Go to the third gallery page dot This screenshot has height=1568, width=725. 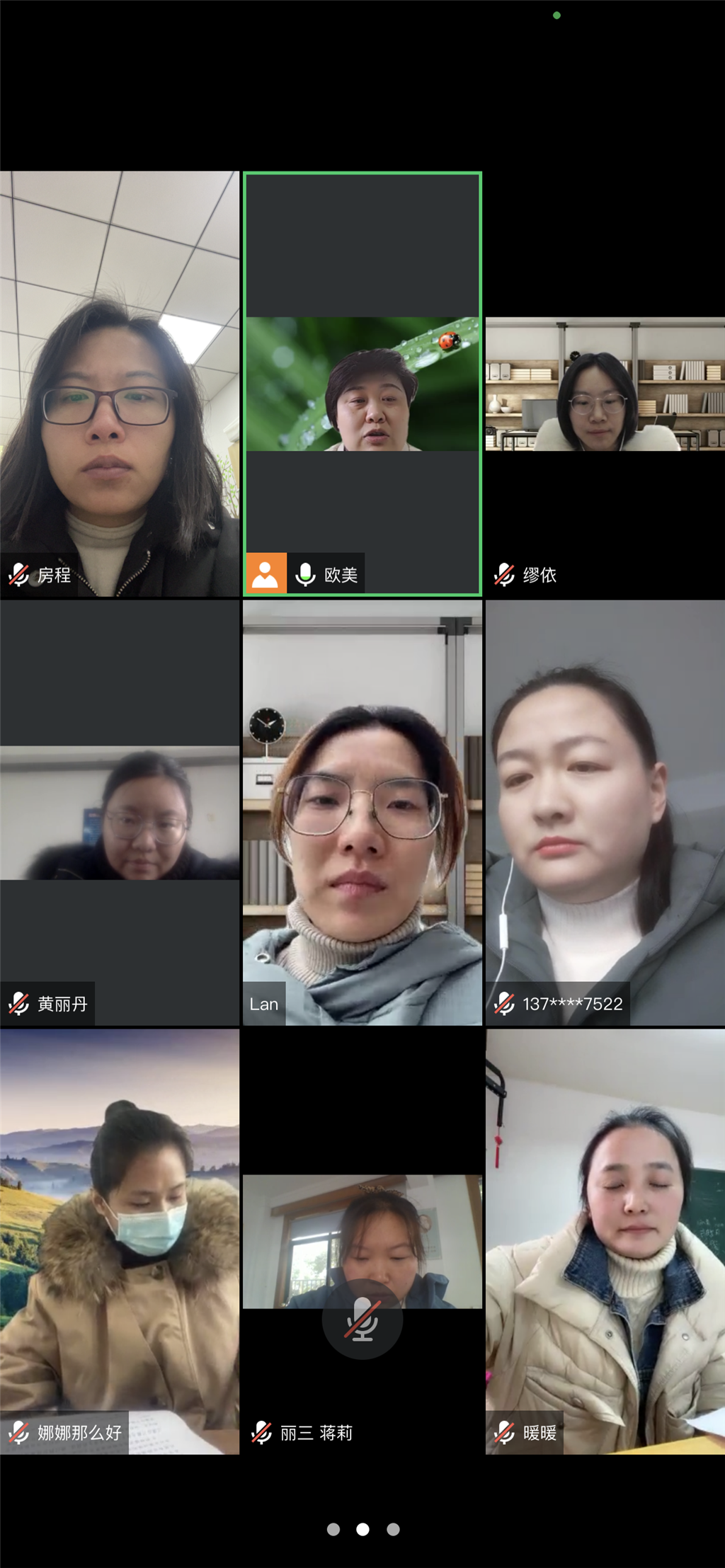[393, 1529]
